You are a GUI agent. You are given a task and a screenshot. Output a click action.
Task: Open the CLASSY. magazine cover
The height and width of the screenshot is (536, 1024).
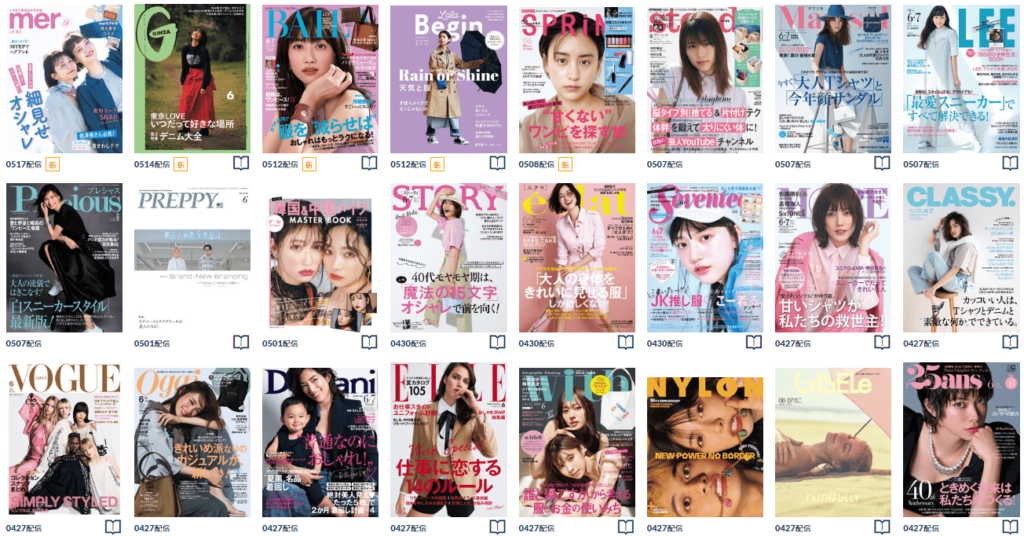960,257
